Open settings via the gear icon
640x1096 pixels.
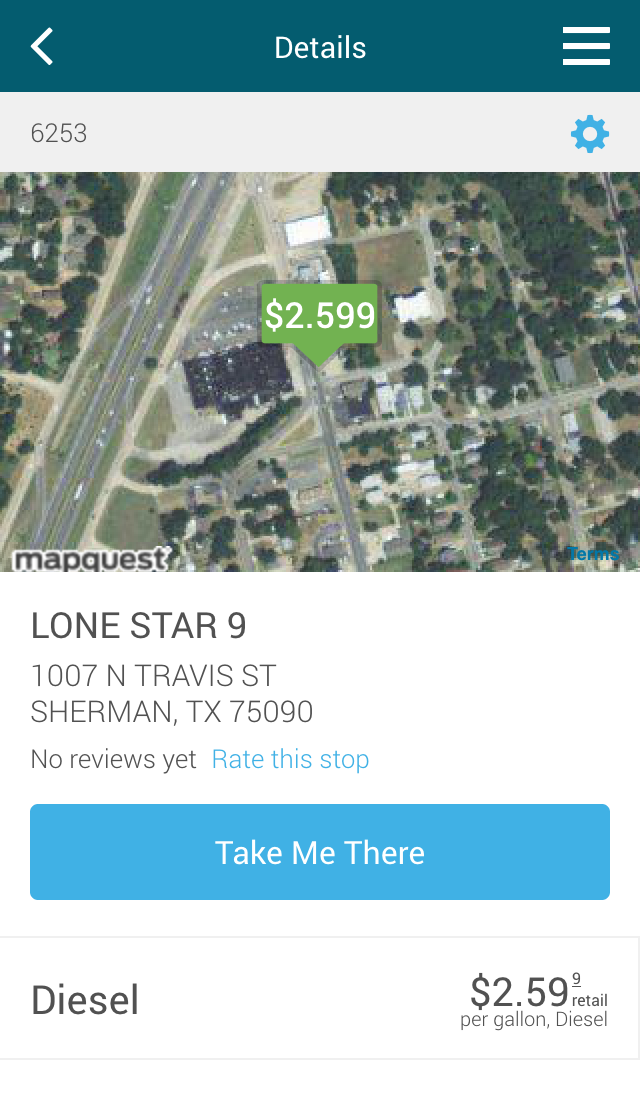tap(590, 134)
